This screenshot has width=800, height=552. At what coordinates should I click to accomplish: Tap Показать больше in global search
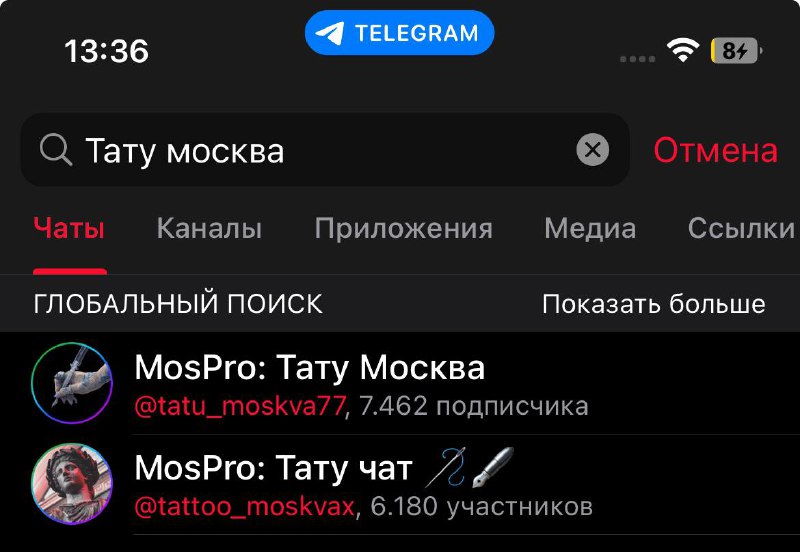(x=653, y=304)
